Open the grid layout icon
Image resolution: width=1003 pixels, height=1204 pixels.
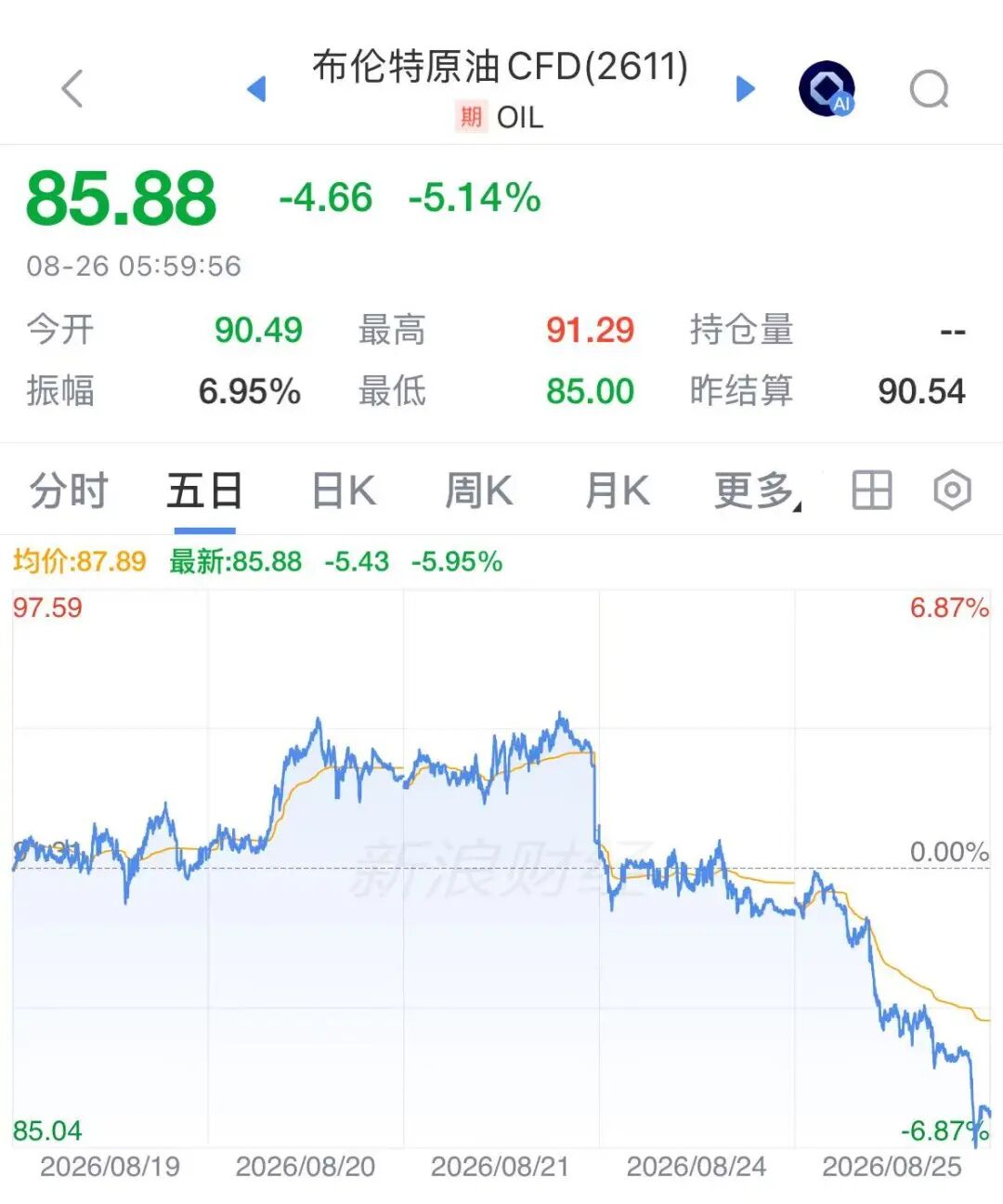[x=872, y=490]
